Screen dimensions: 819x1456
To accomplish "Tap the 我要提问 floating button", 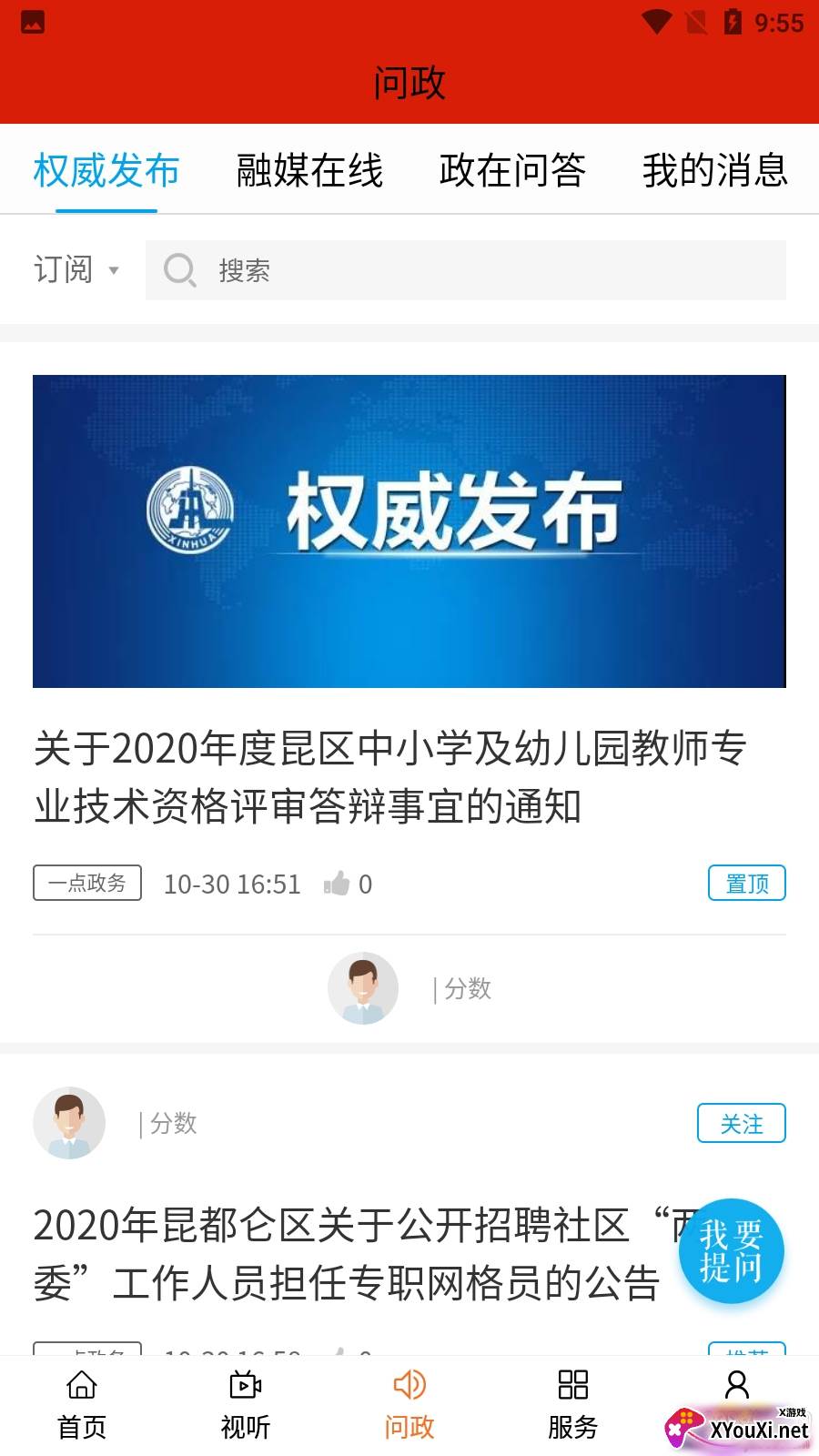I will point(732,1250).
